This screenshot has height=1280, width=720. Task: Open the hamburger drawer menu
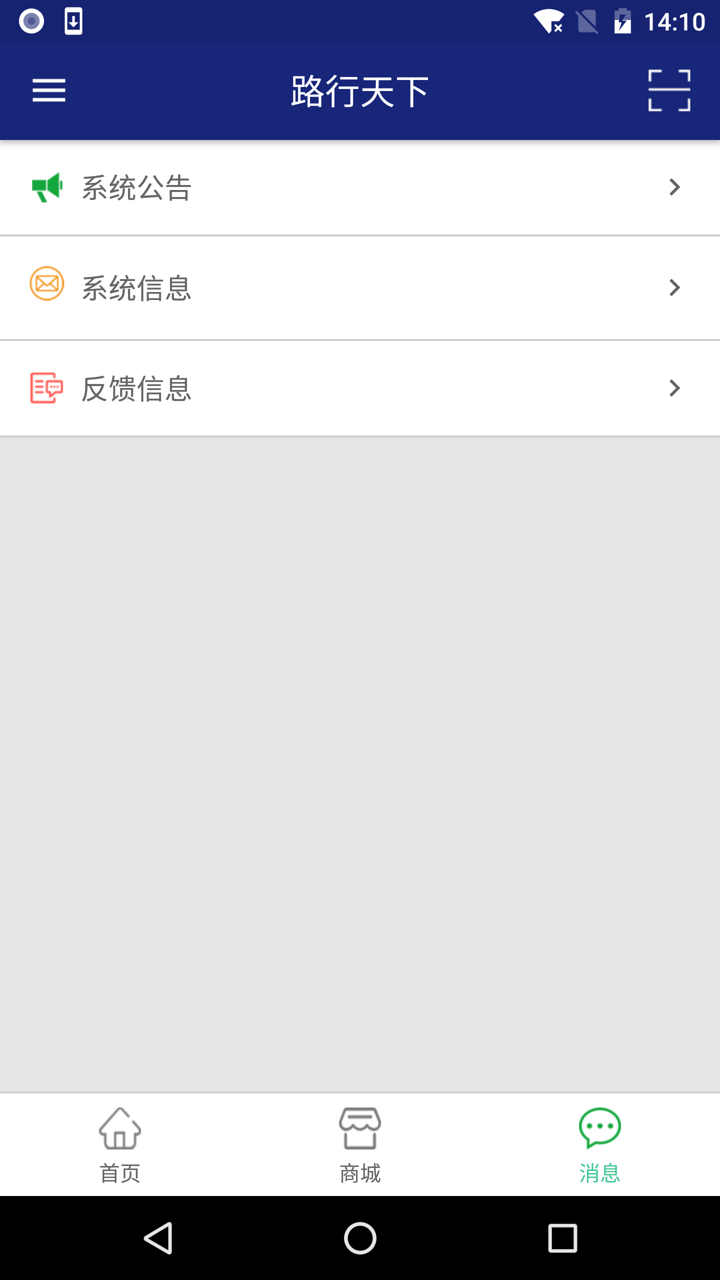[x=49, y=91]
